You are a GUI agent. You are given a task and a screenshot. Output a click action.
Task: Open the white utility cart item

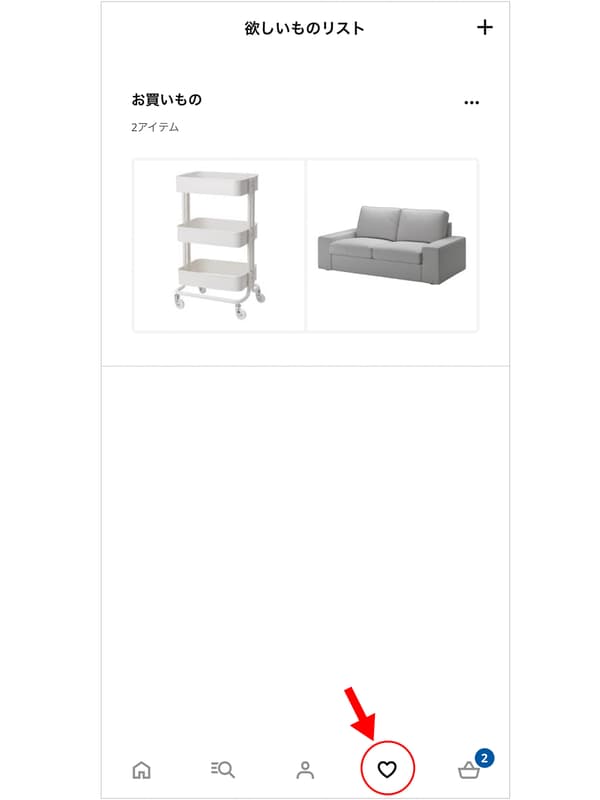(219, 245)
